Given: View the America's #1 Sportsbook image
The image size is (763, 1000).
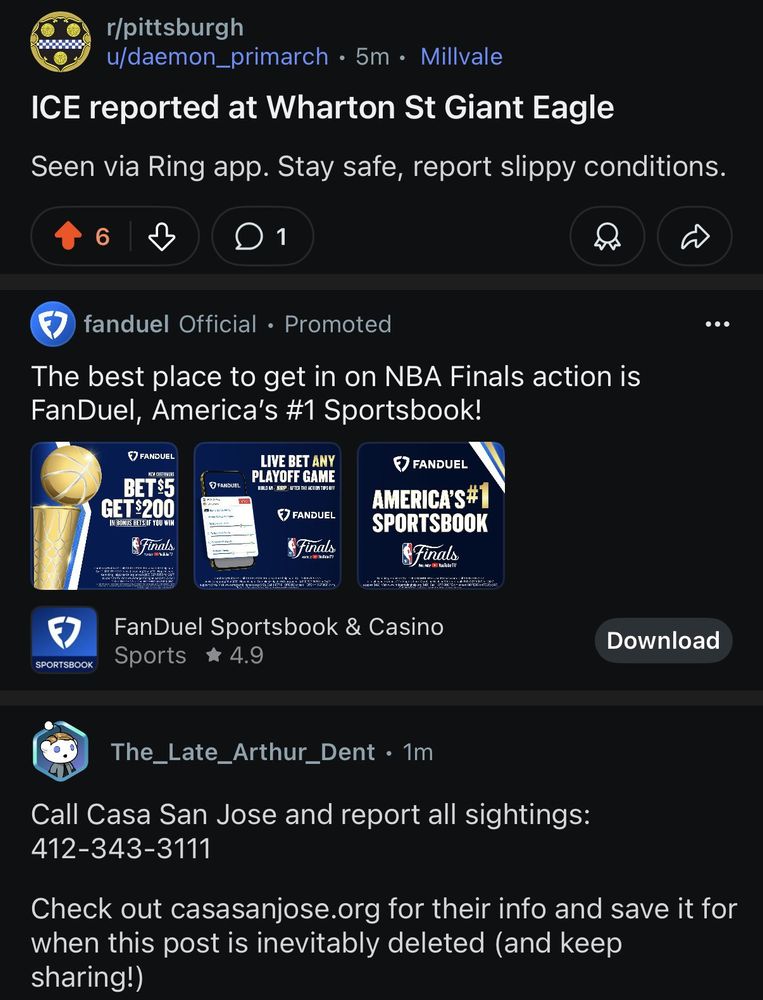Looking at the screenshot, I should (430, 516).
